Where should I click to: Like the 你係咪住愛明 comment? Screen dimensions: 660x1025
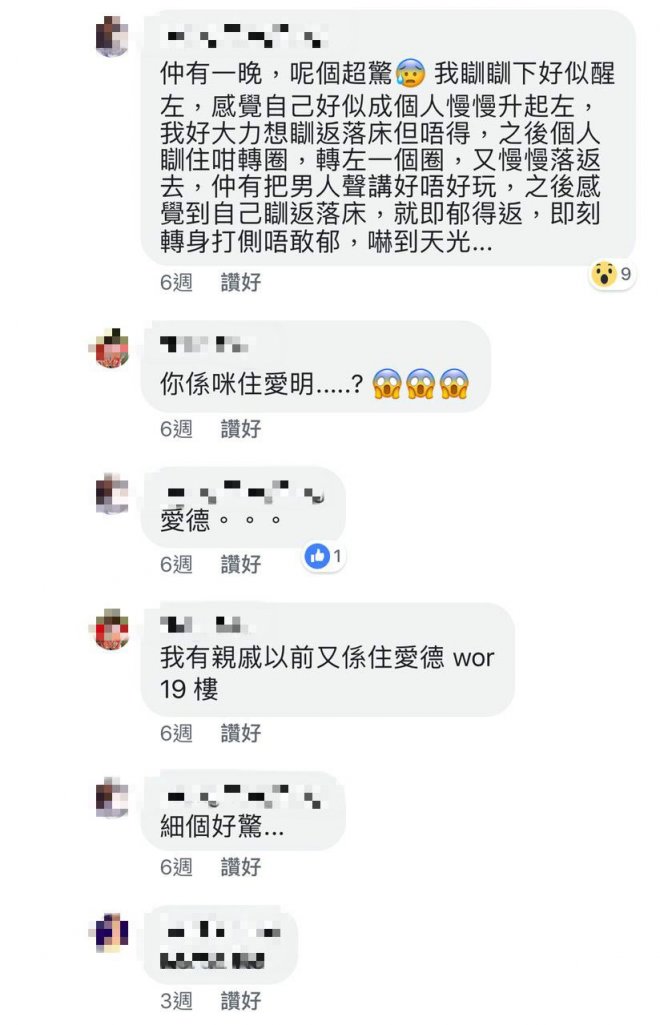[x=241, y=429]
